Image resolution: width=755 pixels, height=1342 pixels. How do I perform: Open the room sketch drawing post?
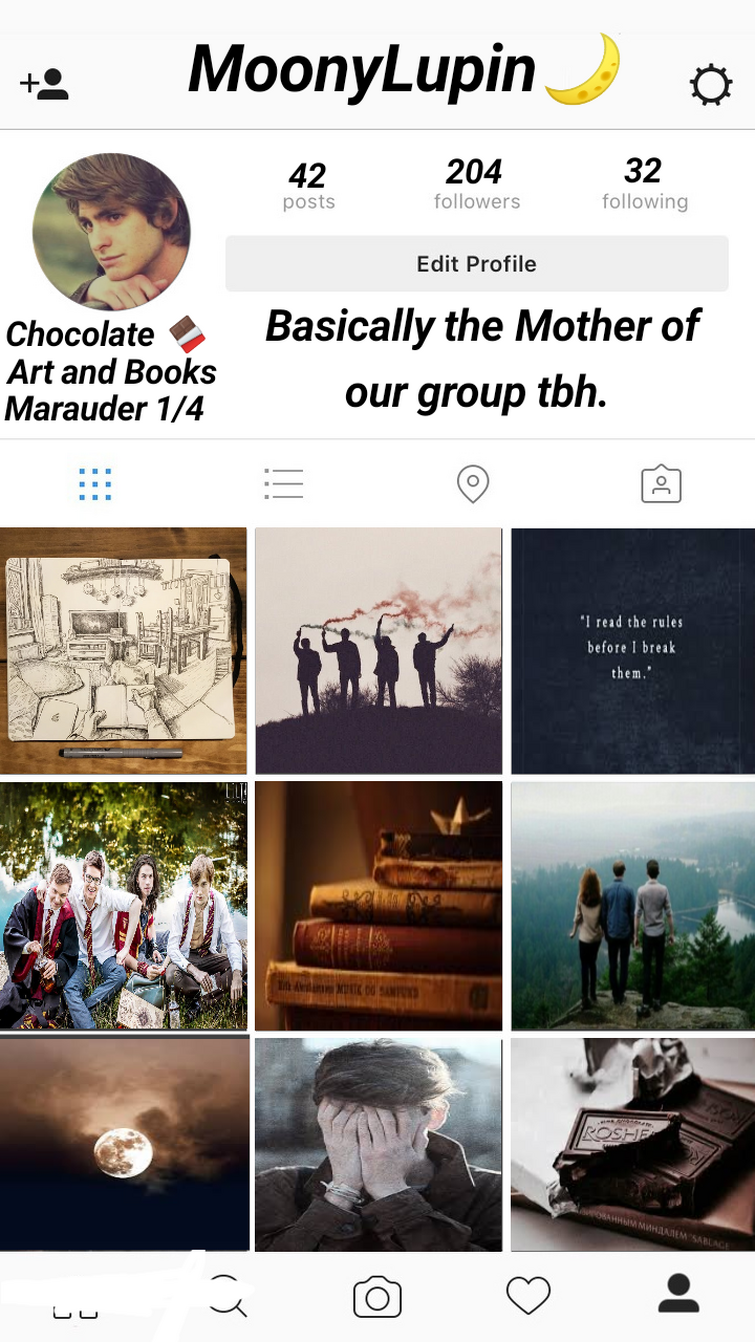tap(123, 650)
